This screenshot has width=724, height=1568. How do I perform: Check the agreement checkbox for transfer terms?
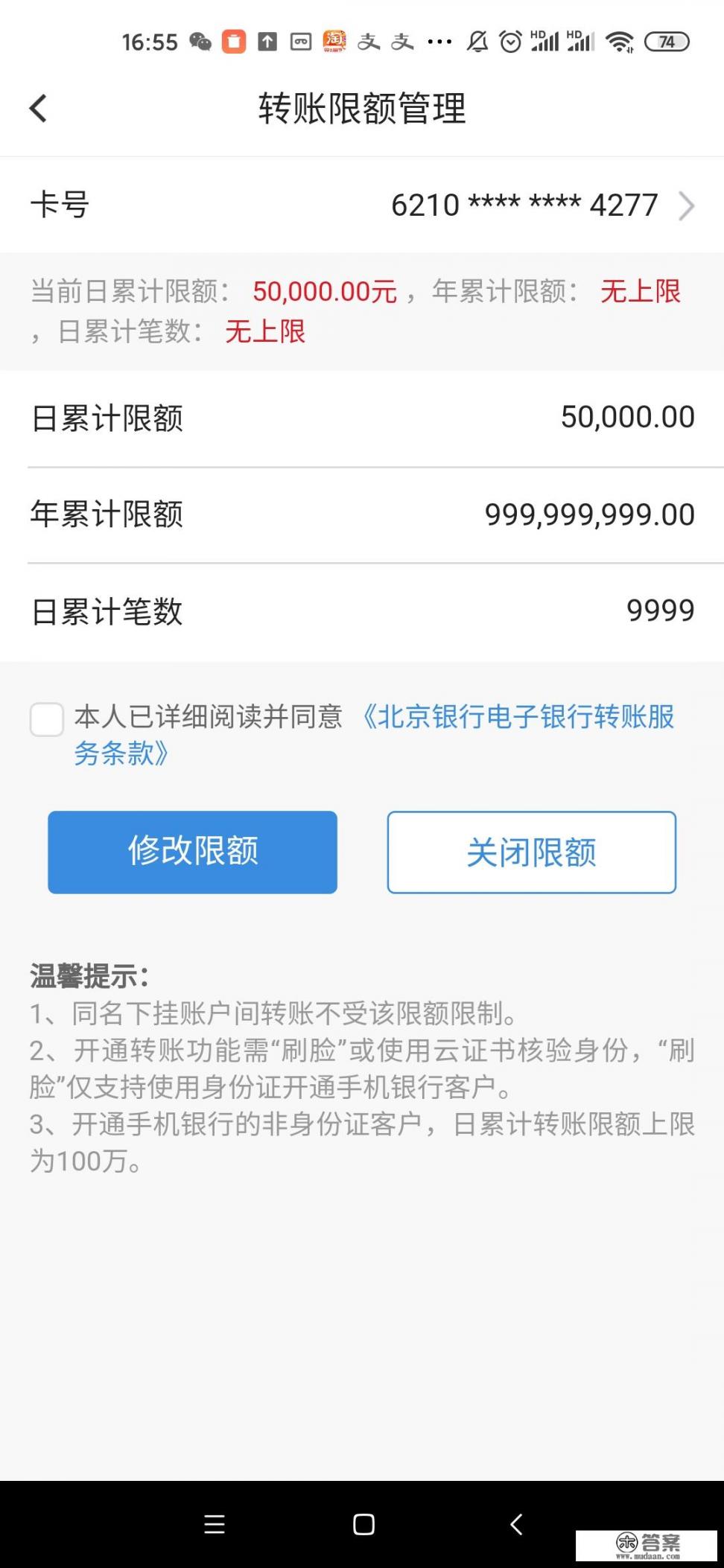pyautogui.click(x=48, y=719)
